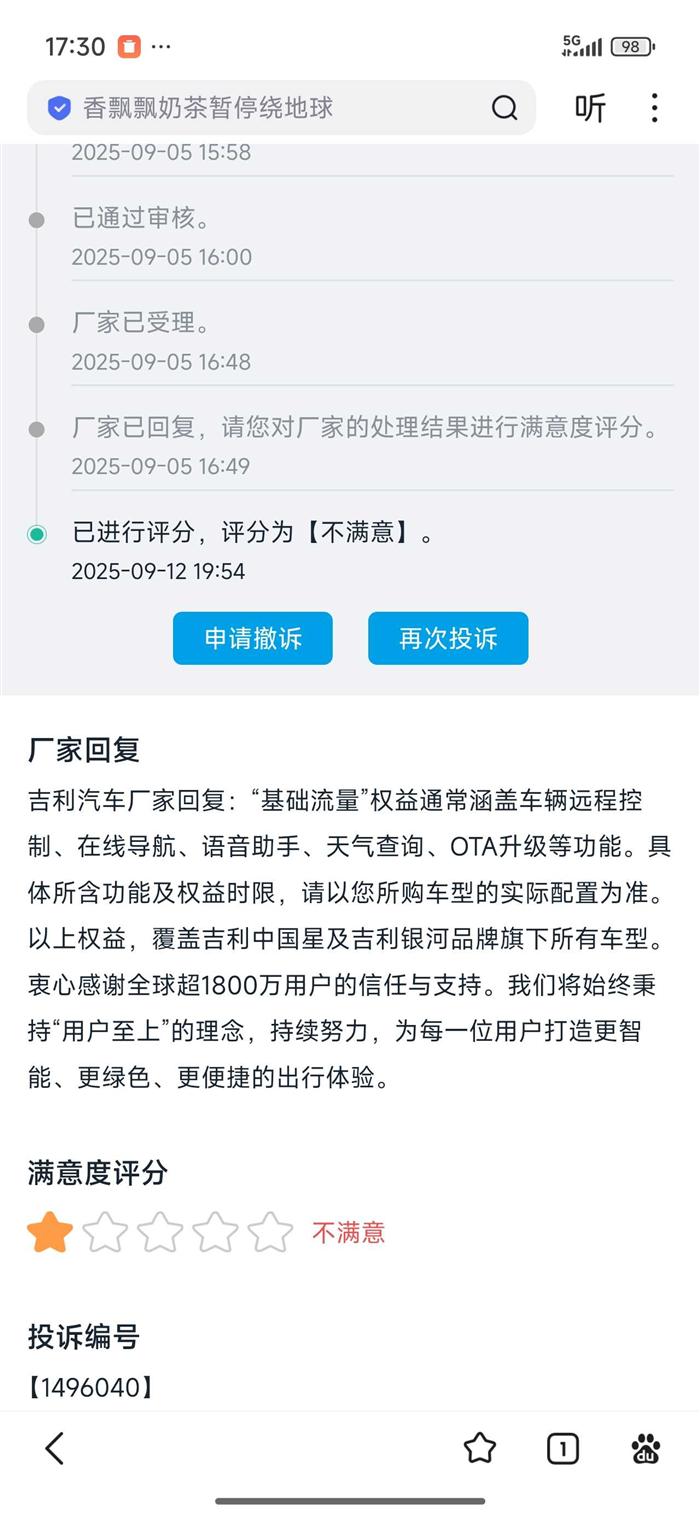Open the Baidu paw home icon
This screenshot has height=1515, width=700.
pos(646,1448)
